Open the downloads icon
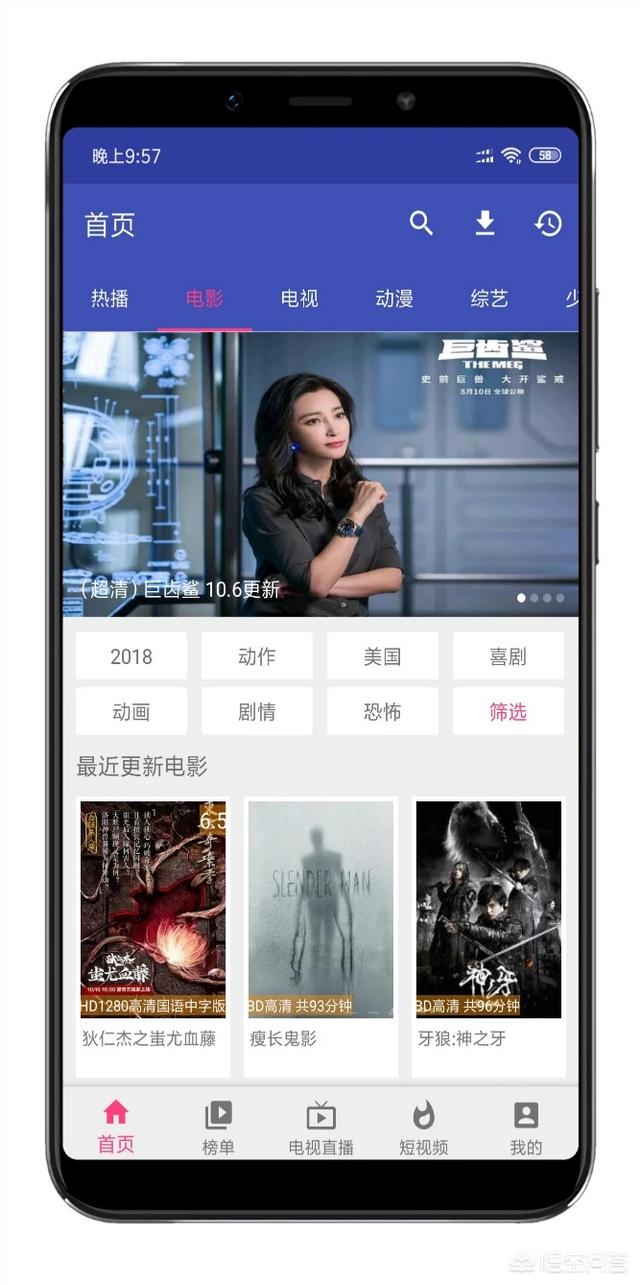 click(485, 224)
